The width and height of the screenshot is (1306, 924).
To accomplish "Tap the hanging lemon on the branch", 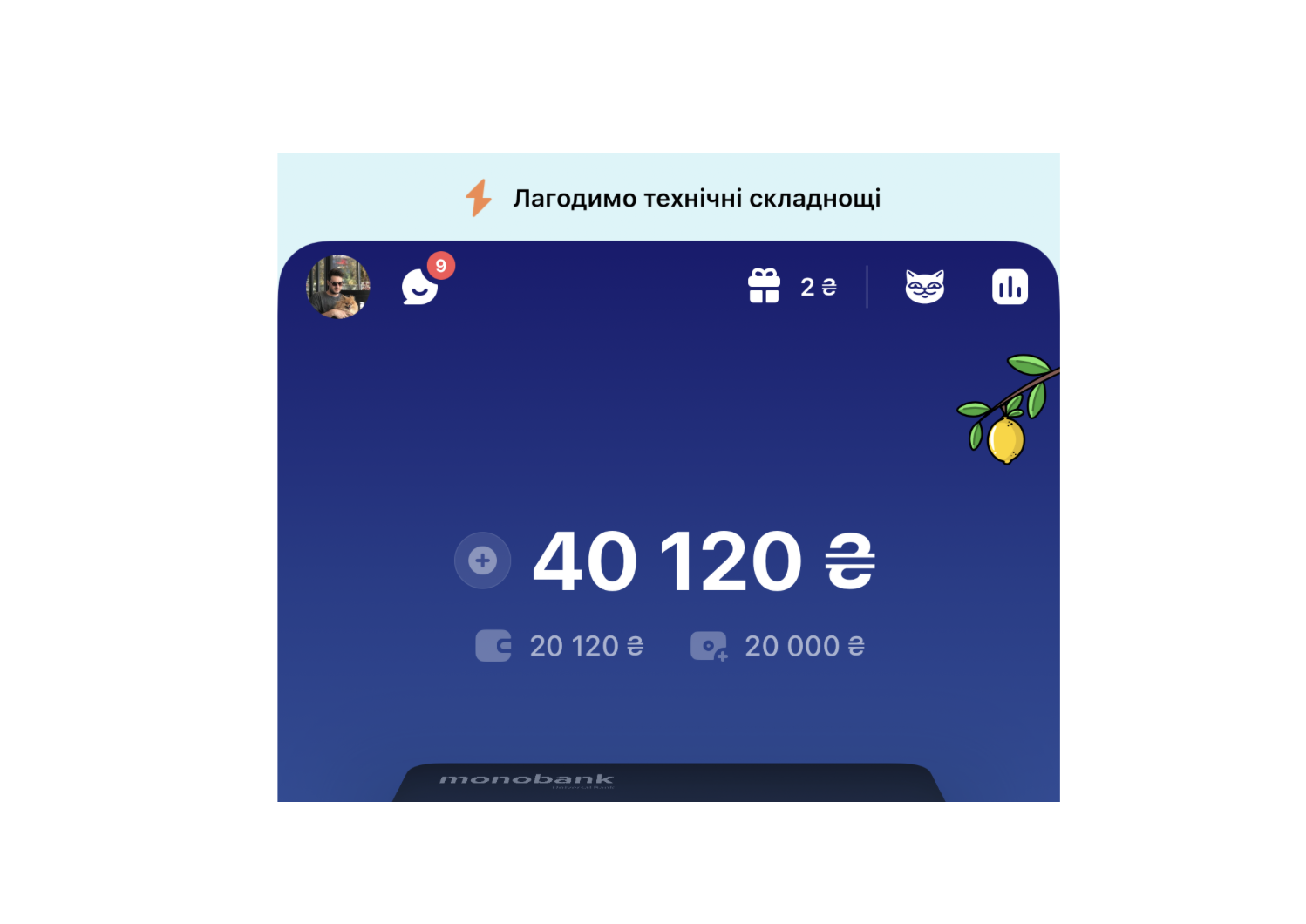I will (x=1005, y=439).
